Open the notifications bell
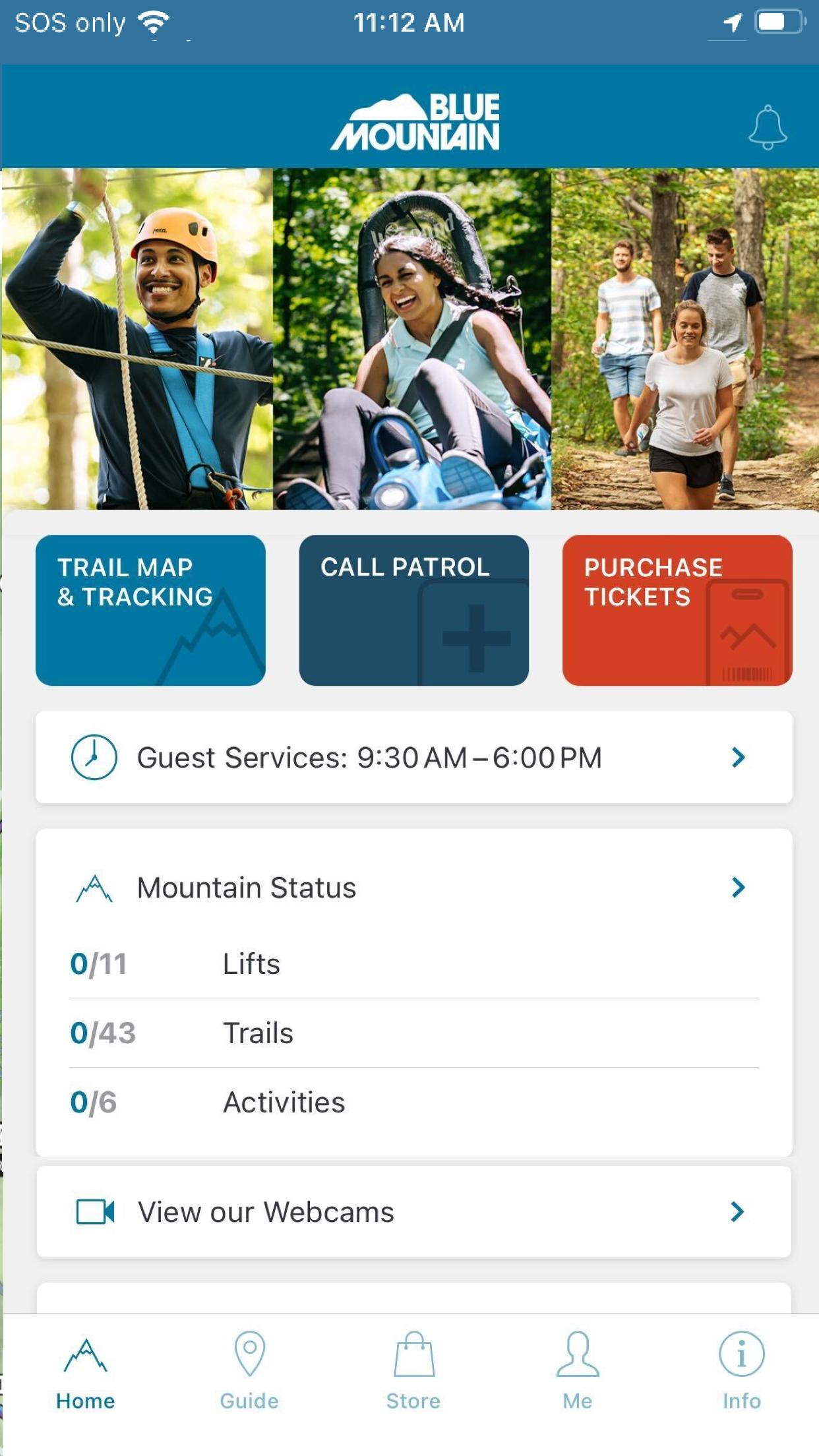The image size is (819, 1456). coord(768,127)
